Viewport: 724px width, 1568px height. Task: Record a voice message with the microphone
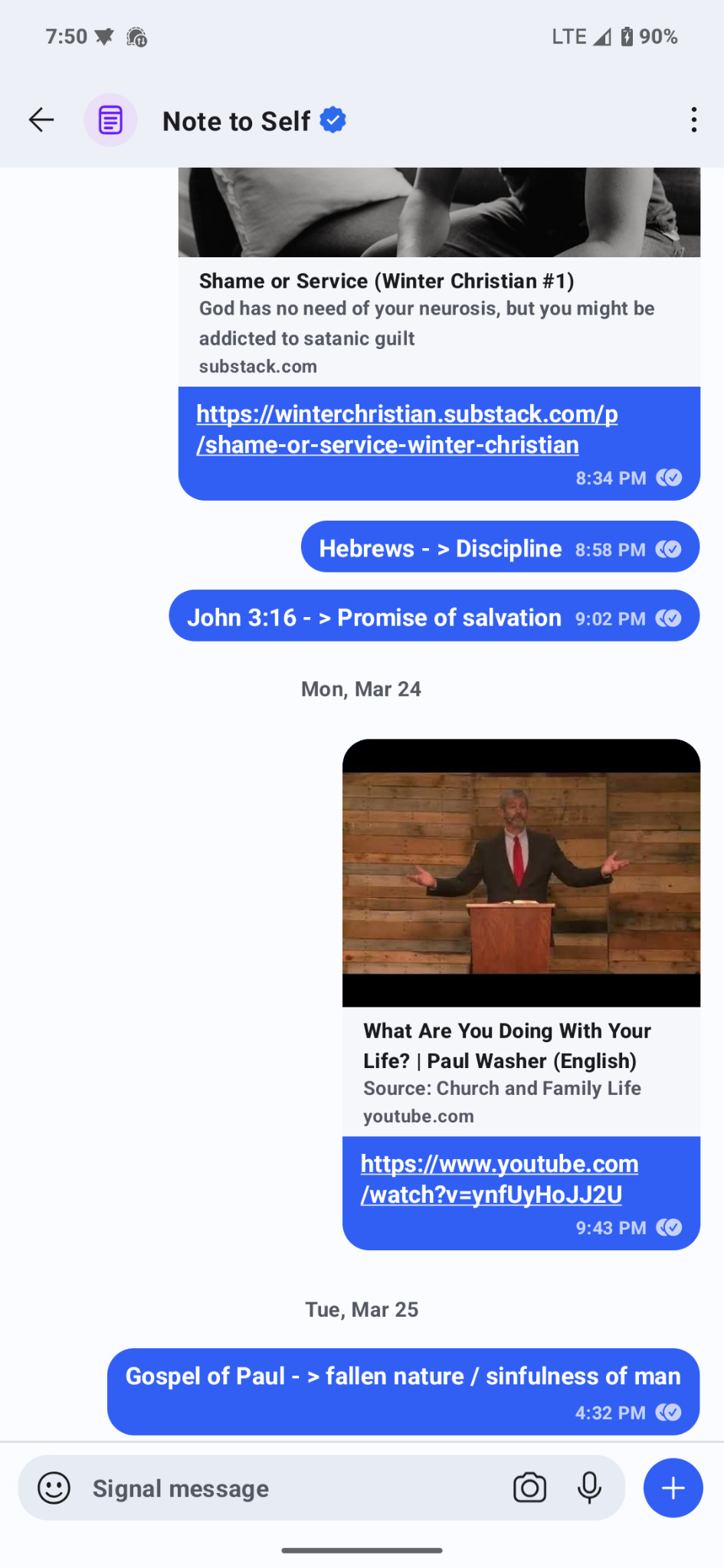point(589,1488)
